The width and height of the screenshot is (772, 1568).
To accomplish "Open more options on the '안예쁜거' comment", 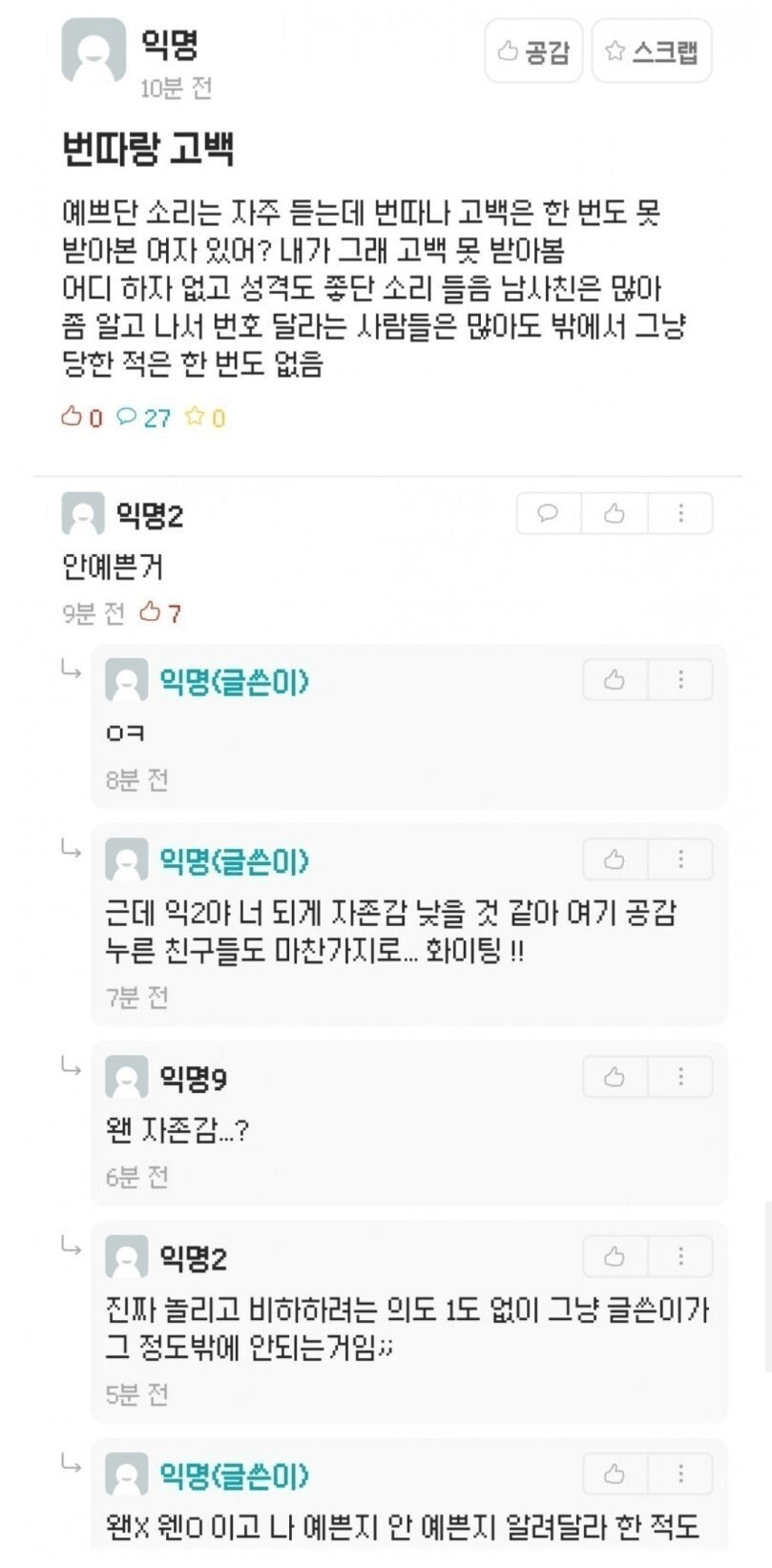I will (680, 514).
